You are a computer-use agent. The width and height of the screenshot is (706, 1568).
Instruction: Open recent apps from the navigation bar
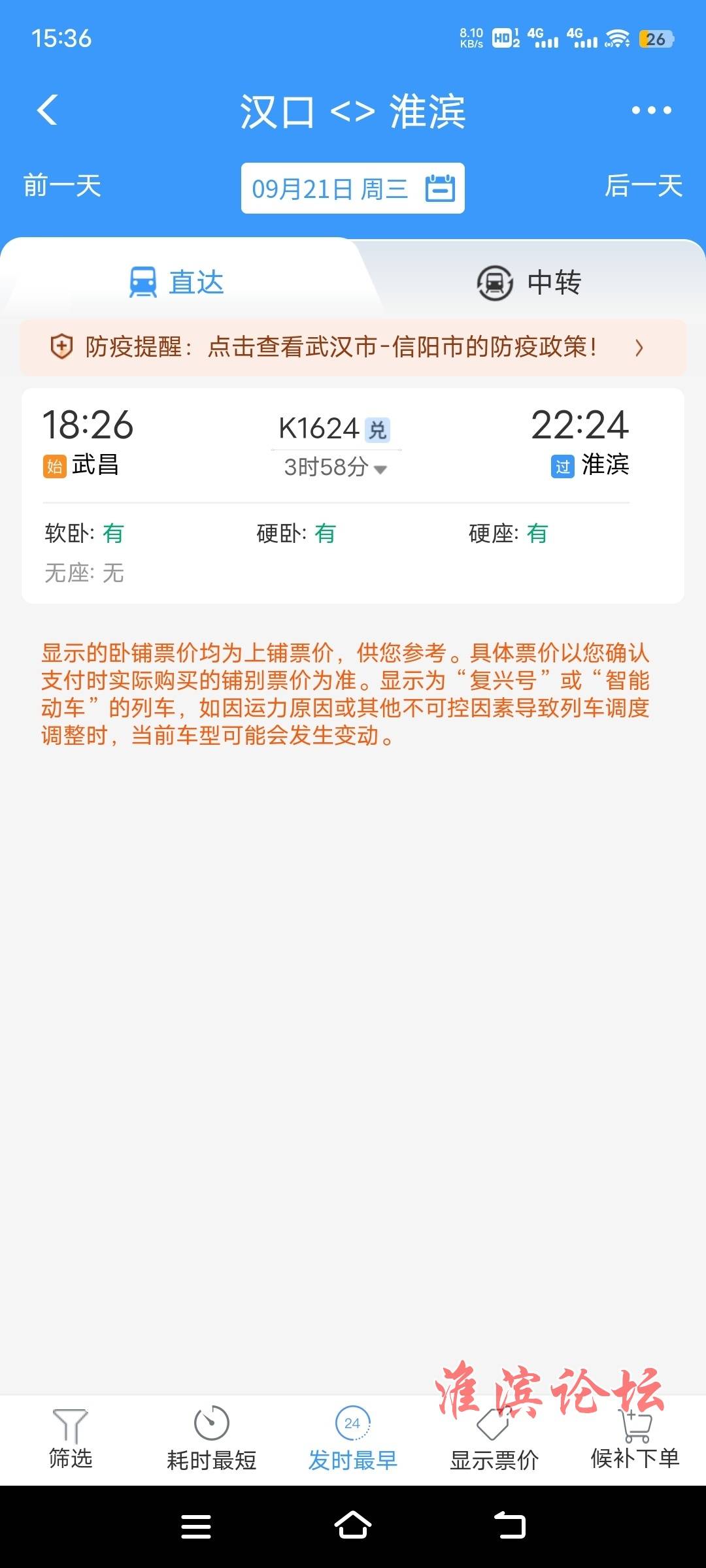tap(196, 1527)
